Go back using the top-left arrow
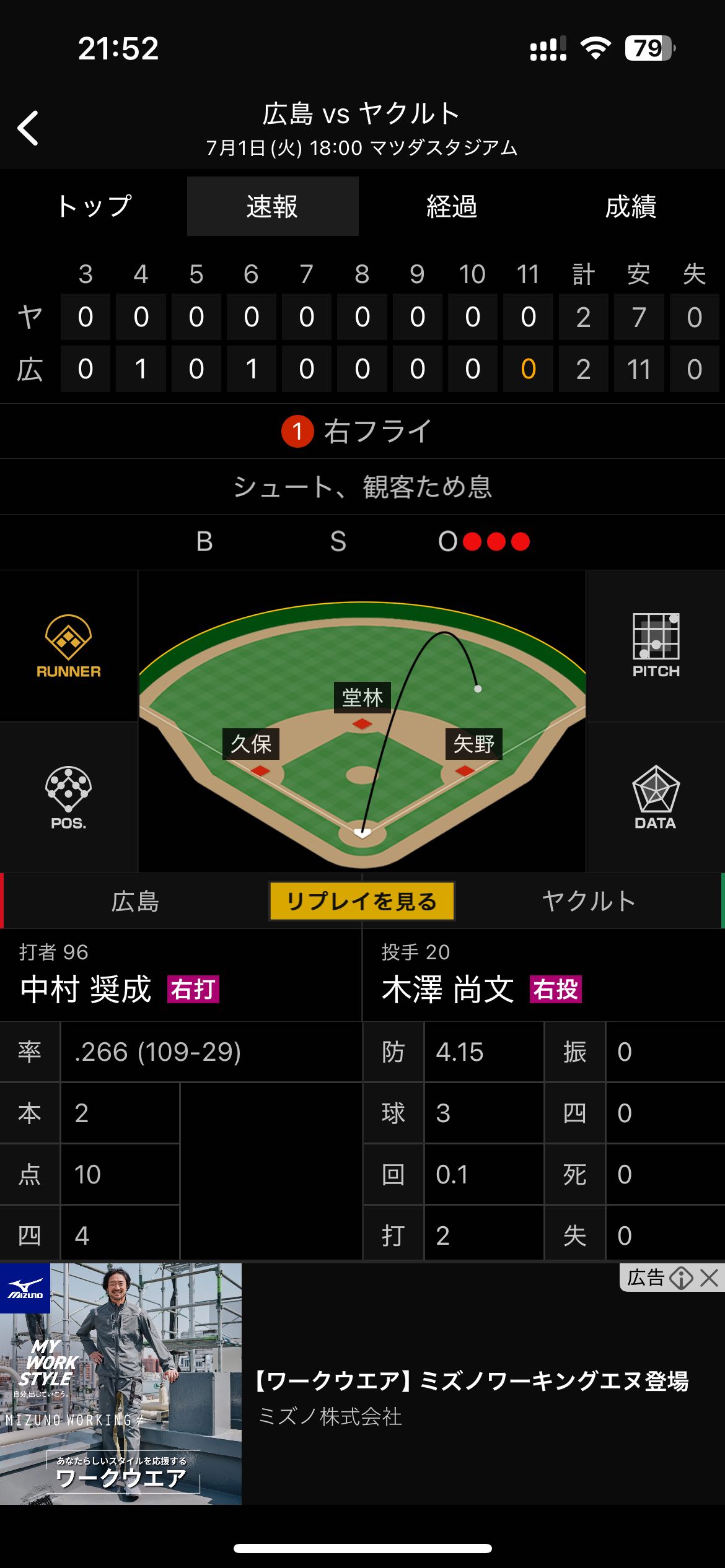This screenshot has height=1568, width=725. (x=29, y=128)
